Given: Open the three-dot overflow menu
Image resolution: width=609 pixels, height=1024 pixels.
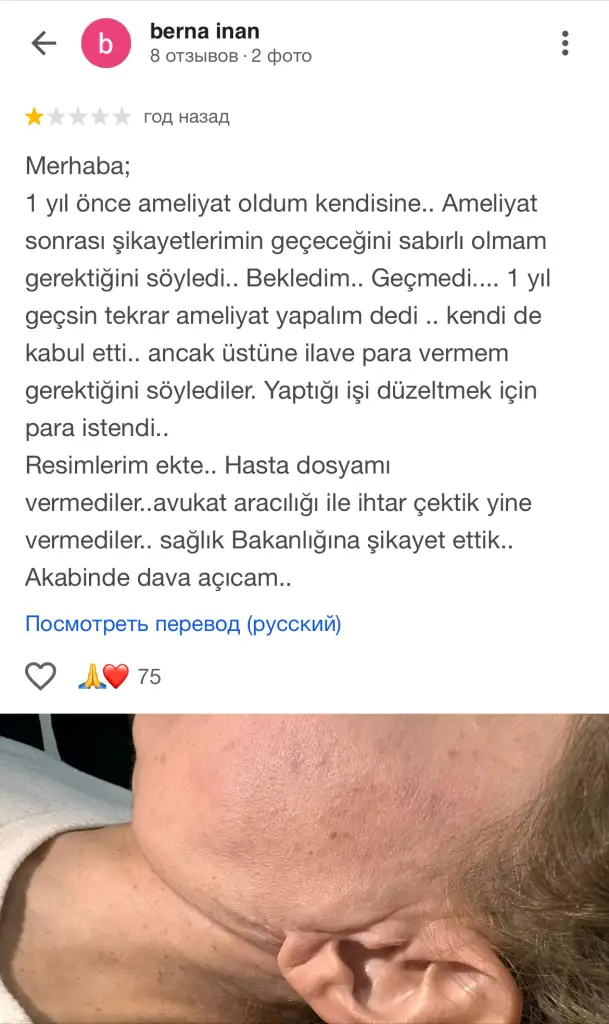Looking at the screenshot, I should tap(565, 44).
